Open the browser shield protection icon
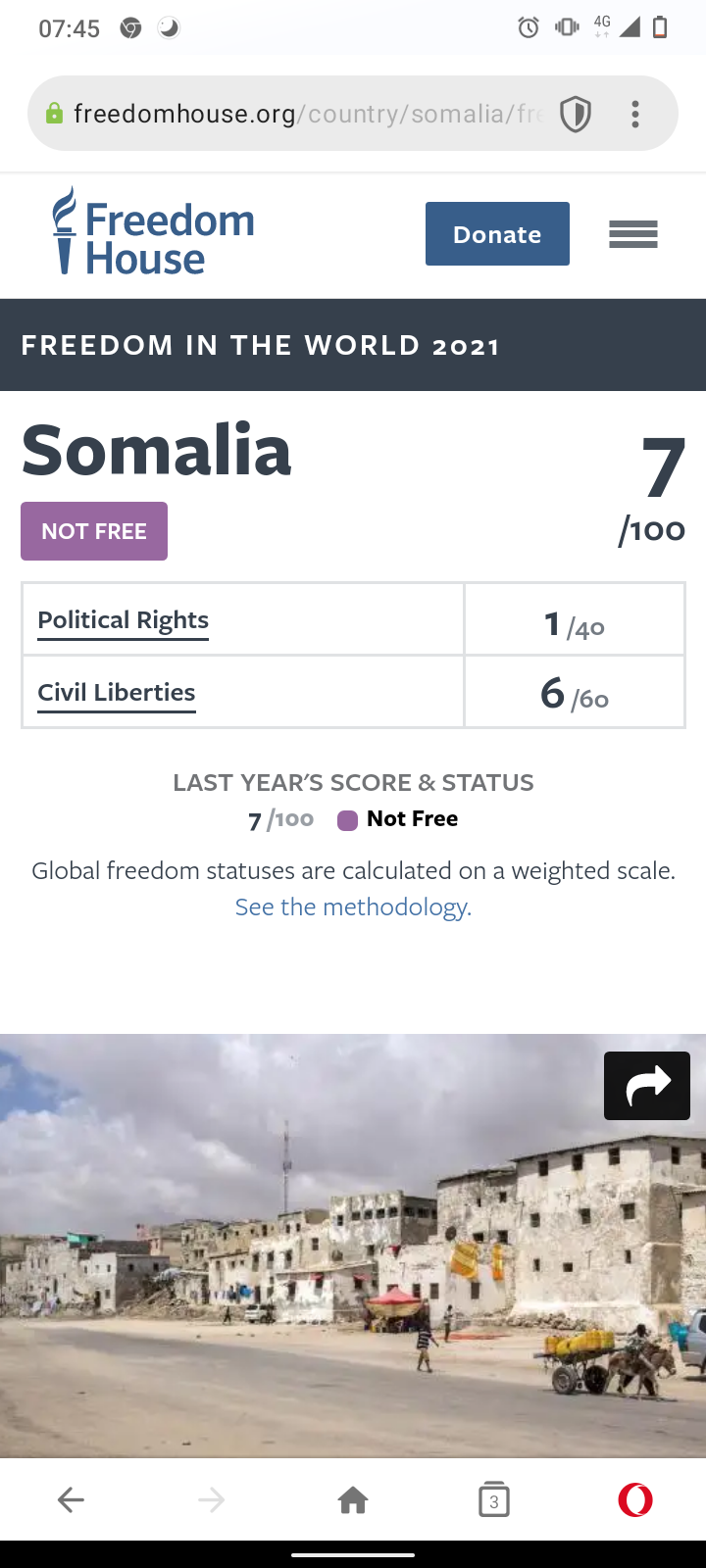Screen dimensions: 706x1568 (x=576, y=115)
